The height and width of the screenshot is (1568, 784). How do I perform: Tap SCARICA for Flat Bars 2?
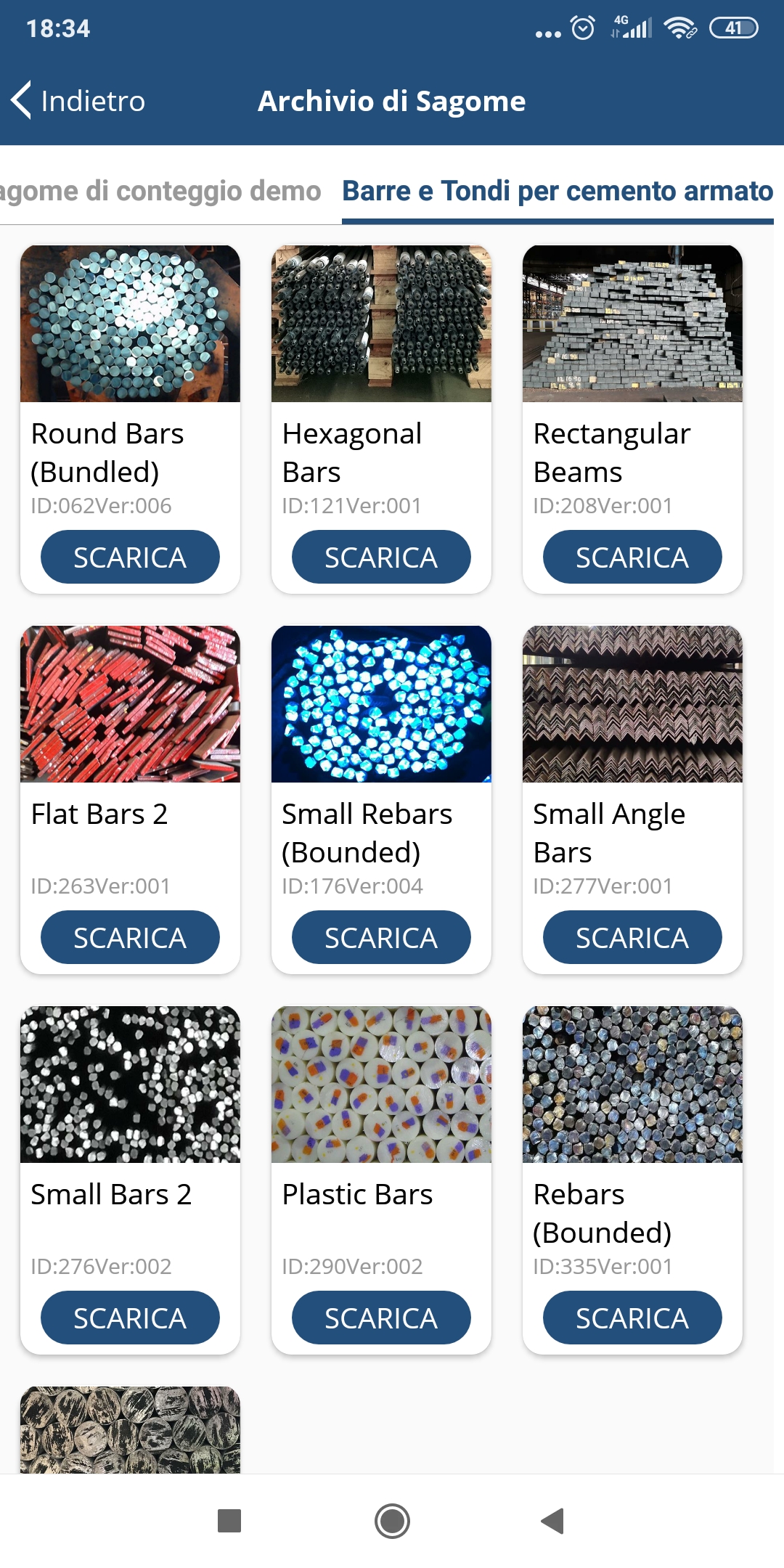pyautogui.click(x=130, y=937)
